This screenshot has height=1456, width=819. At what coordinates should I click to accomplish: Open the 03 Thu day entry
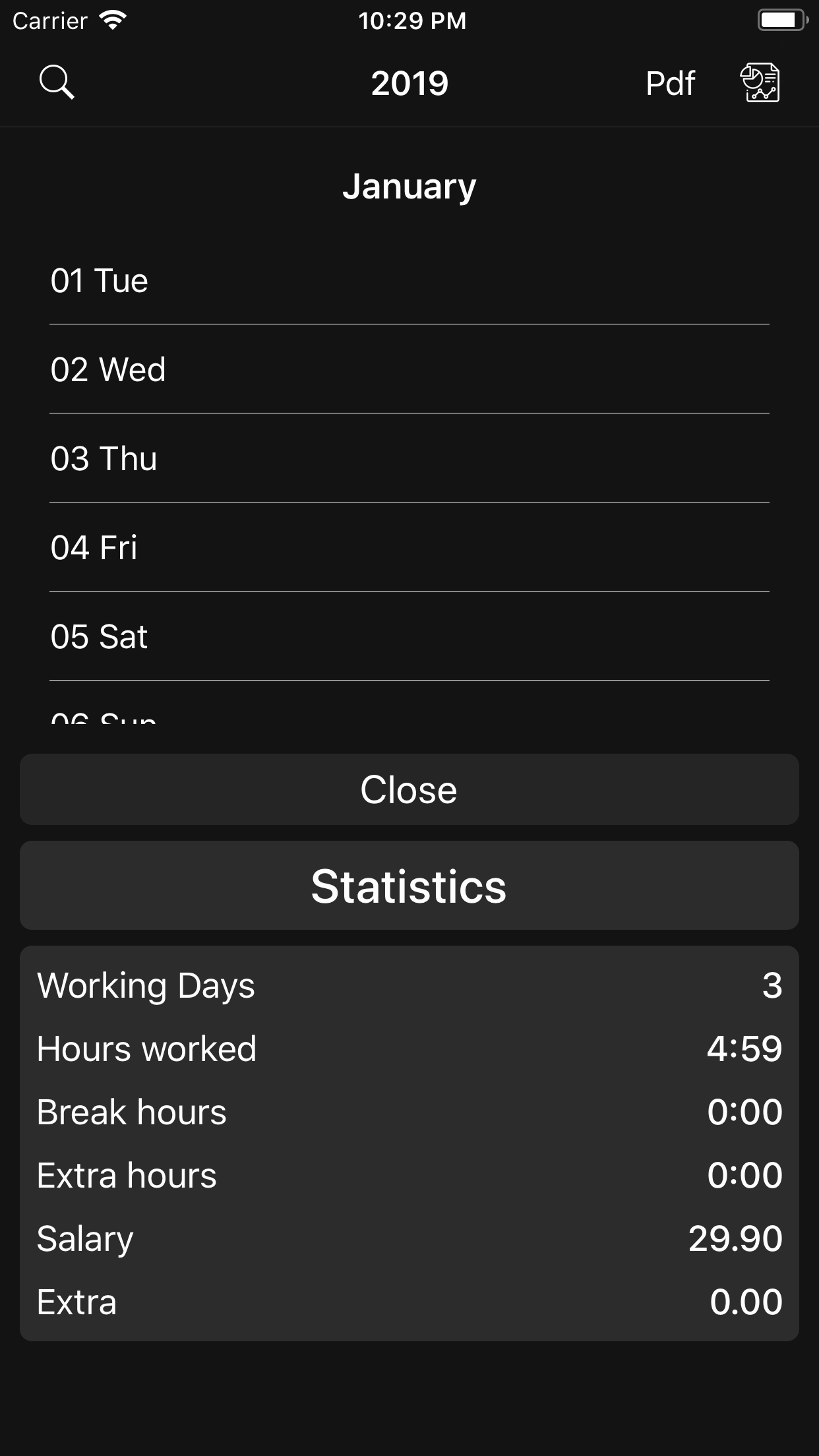click(x=409, y=458)
